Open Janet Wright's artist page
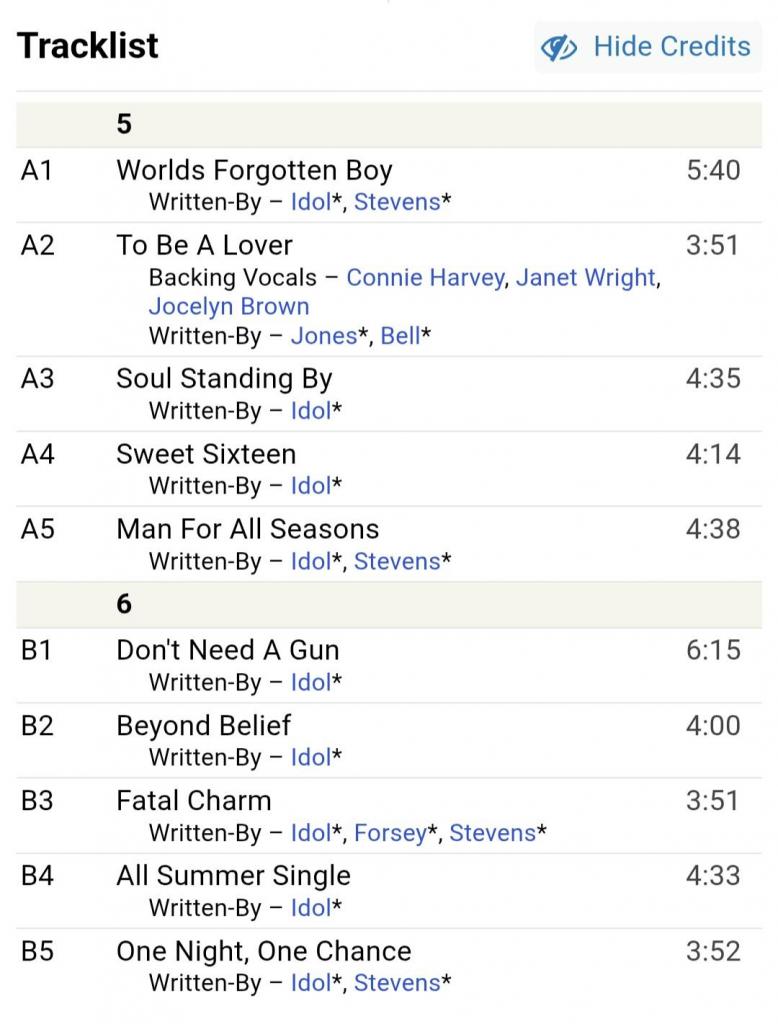The height and width of the screenshot is (1024, 778). tap(585, 278)
